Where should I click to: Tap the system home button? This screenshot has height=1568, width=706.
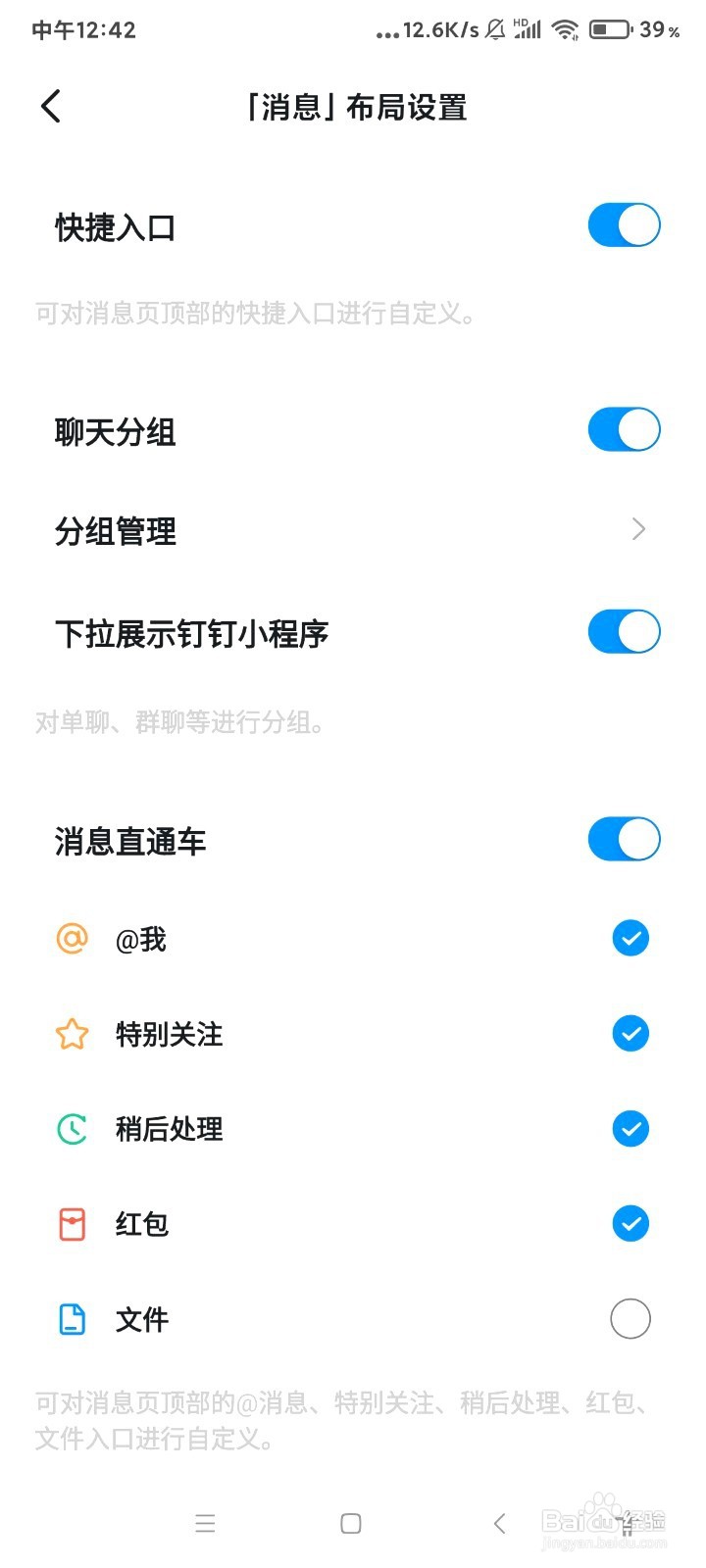[351, 1523]
